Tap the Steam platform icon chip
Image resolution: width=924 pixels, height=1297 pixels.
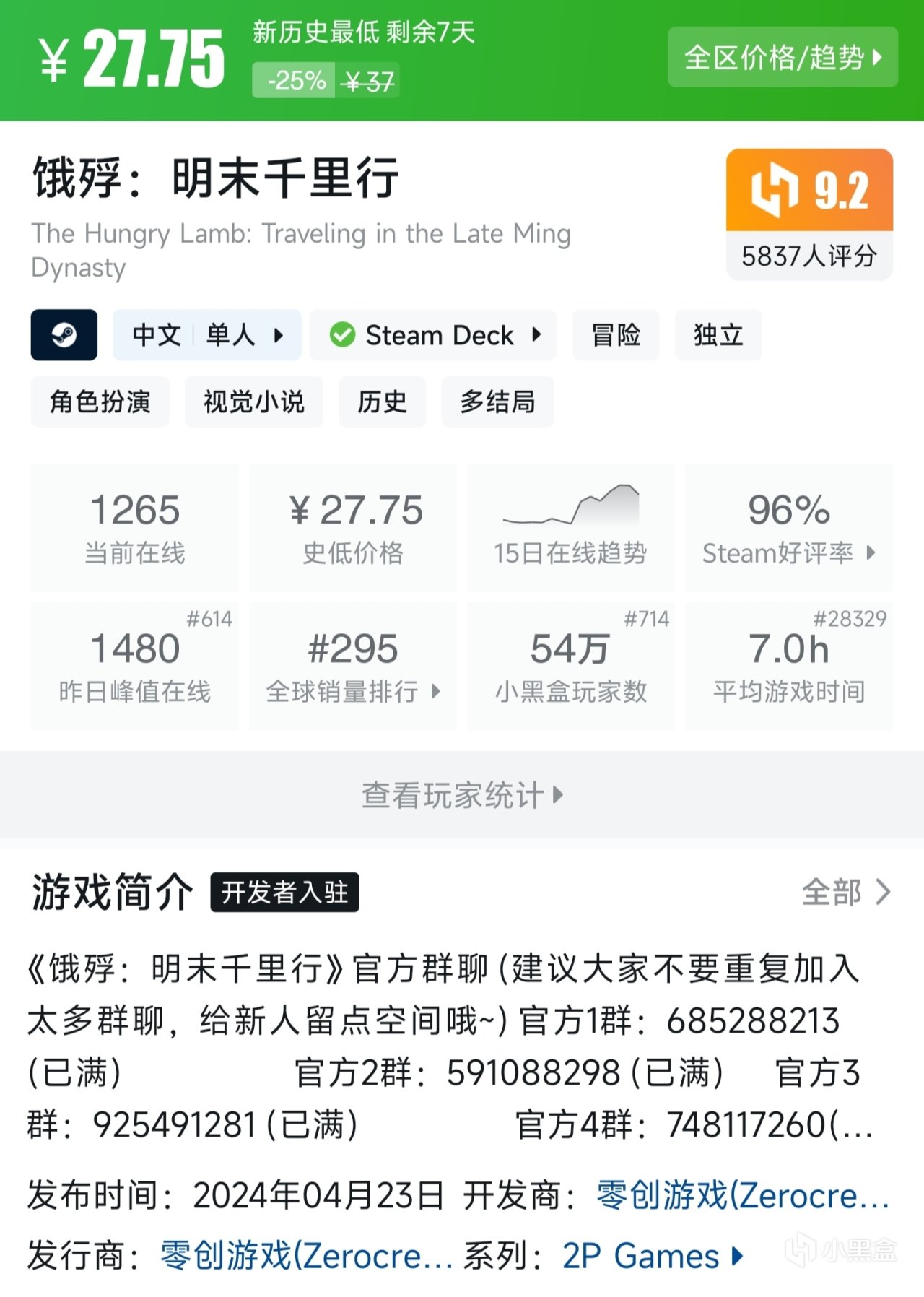coord(64,335)
